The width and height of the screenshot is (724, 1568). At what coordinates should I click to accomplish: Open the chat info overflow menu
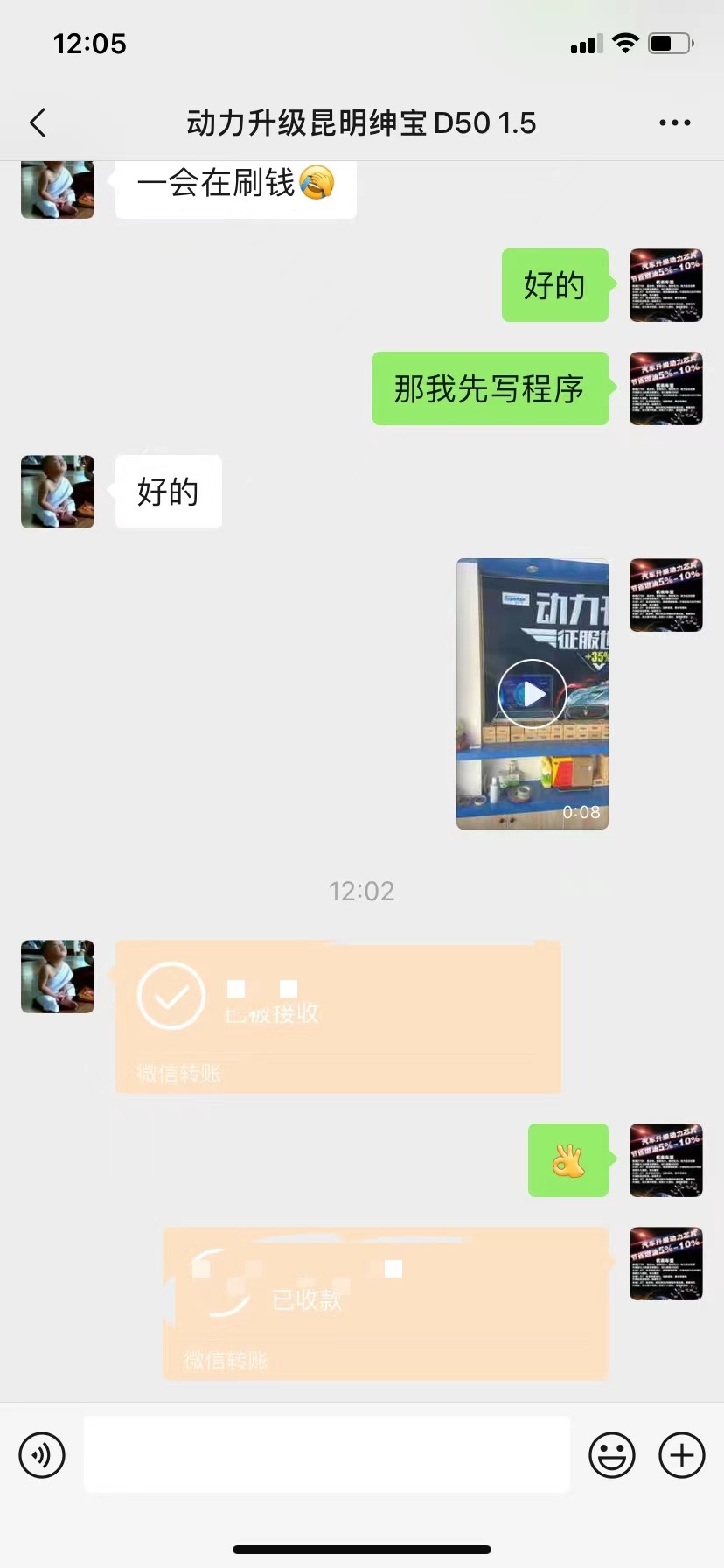(x=675, y=122)
